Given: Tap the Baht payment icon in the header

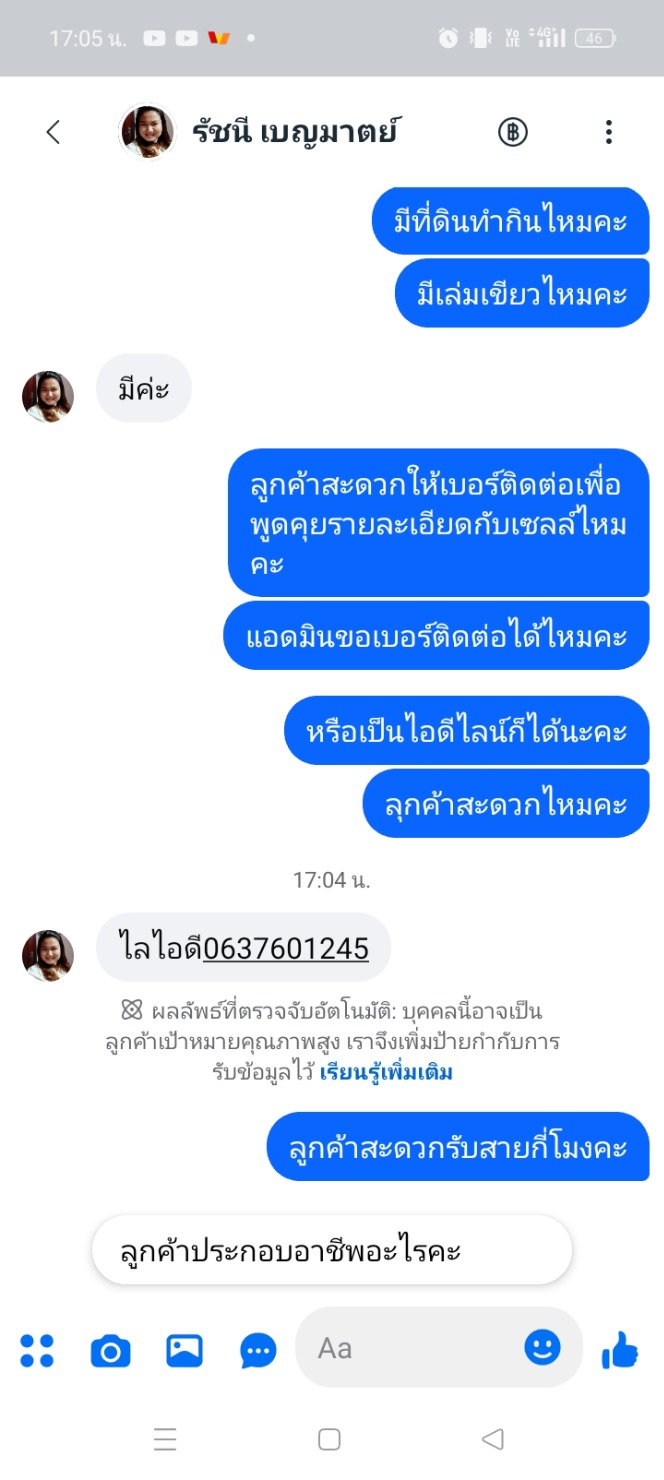Looking at the screenshot, I should (x=513, y=132).
